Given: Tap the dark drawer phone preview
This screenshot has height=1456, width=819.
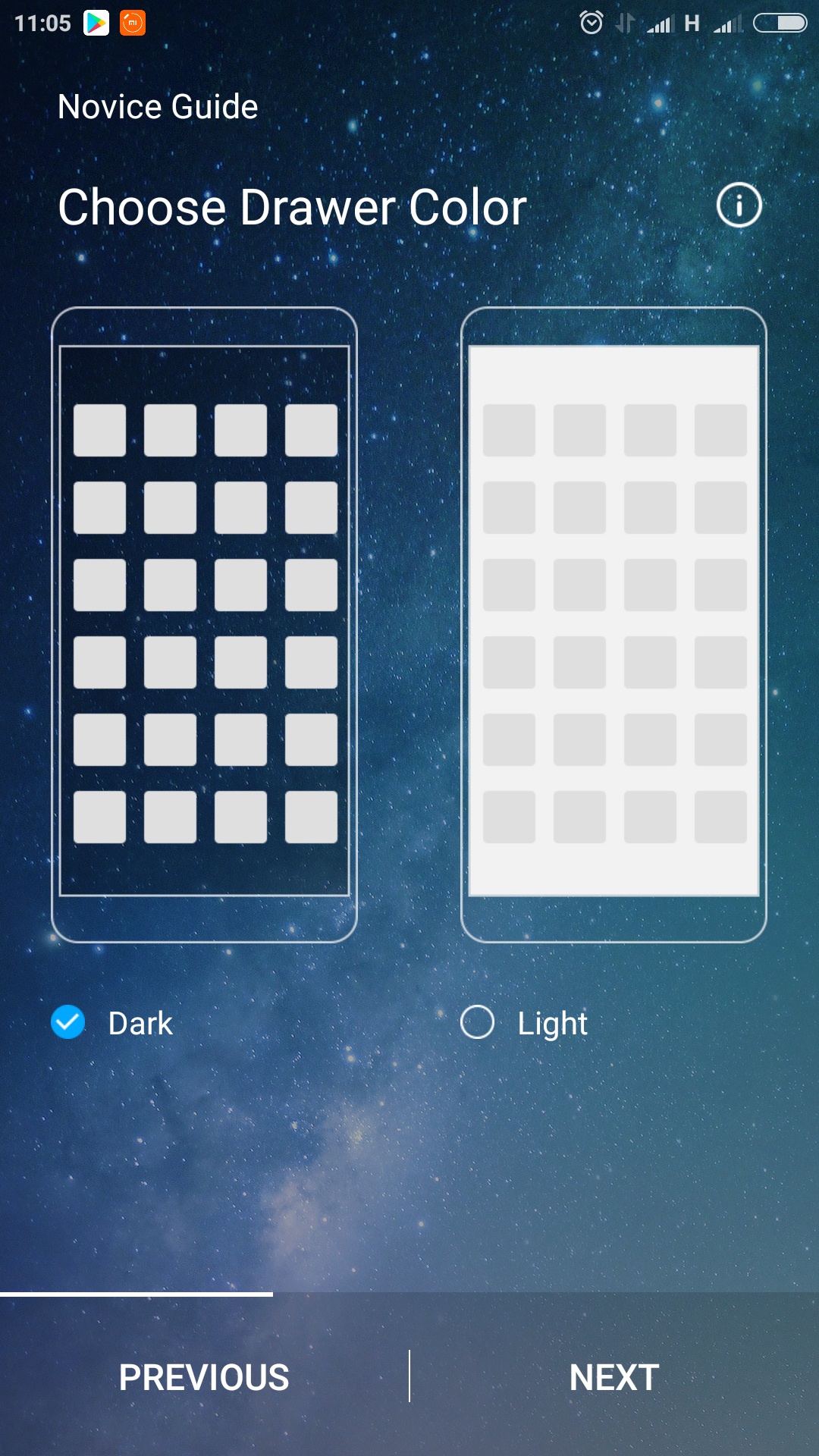Looking at the screenshot, I should [x=204, y=625].
